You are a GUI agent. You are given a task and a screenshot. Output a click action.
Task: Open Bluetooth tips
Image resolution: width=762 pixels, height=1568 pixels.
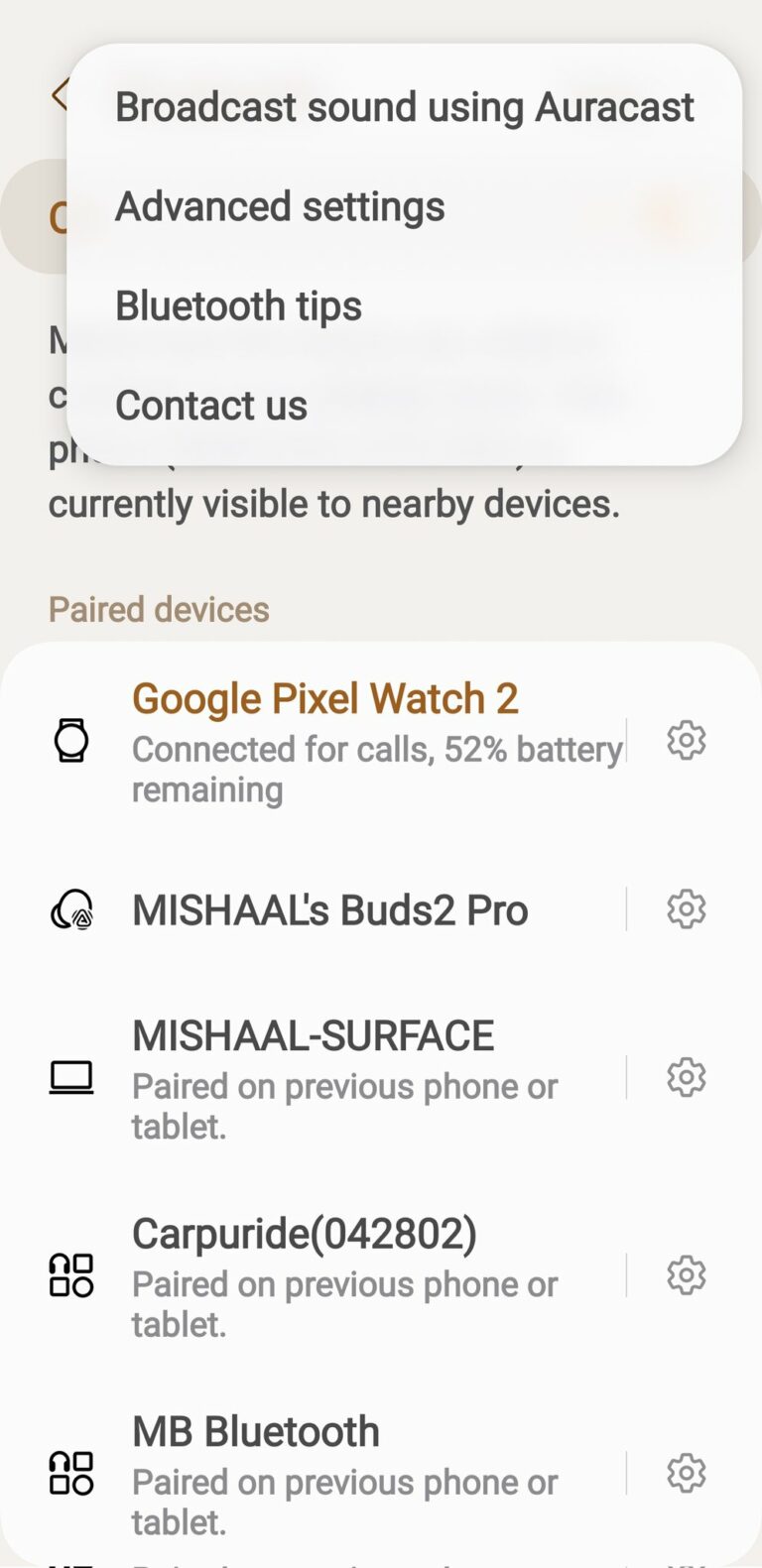click(238, 305)
